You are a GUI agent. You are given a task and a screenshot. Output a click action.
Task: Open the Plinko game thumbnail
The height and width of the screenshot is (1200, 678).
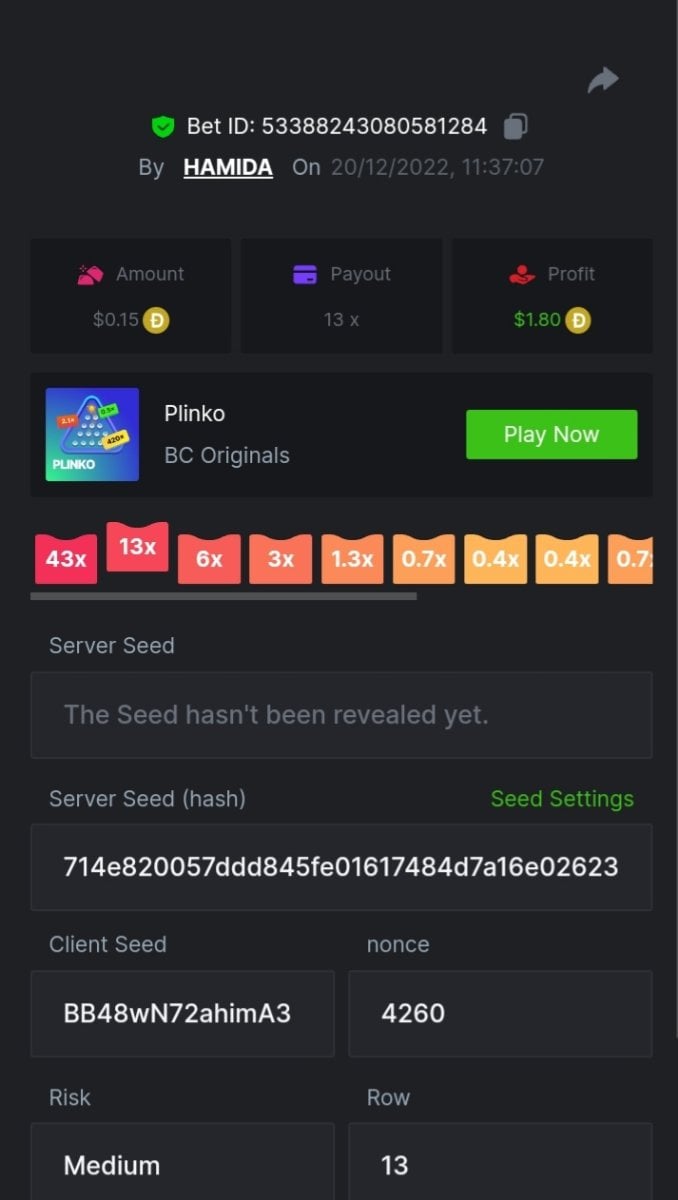[x=92, y=434]
